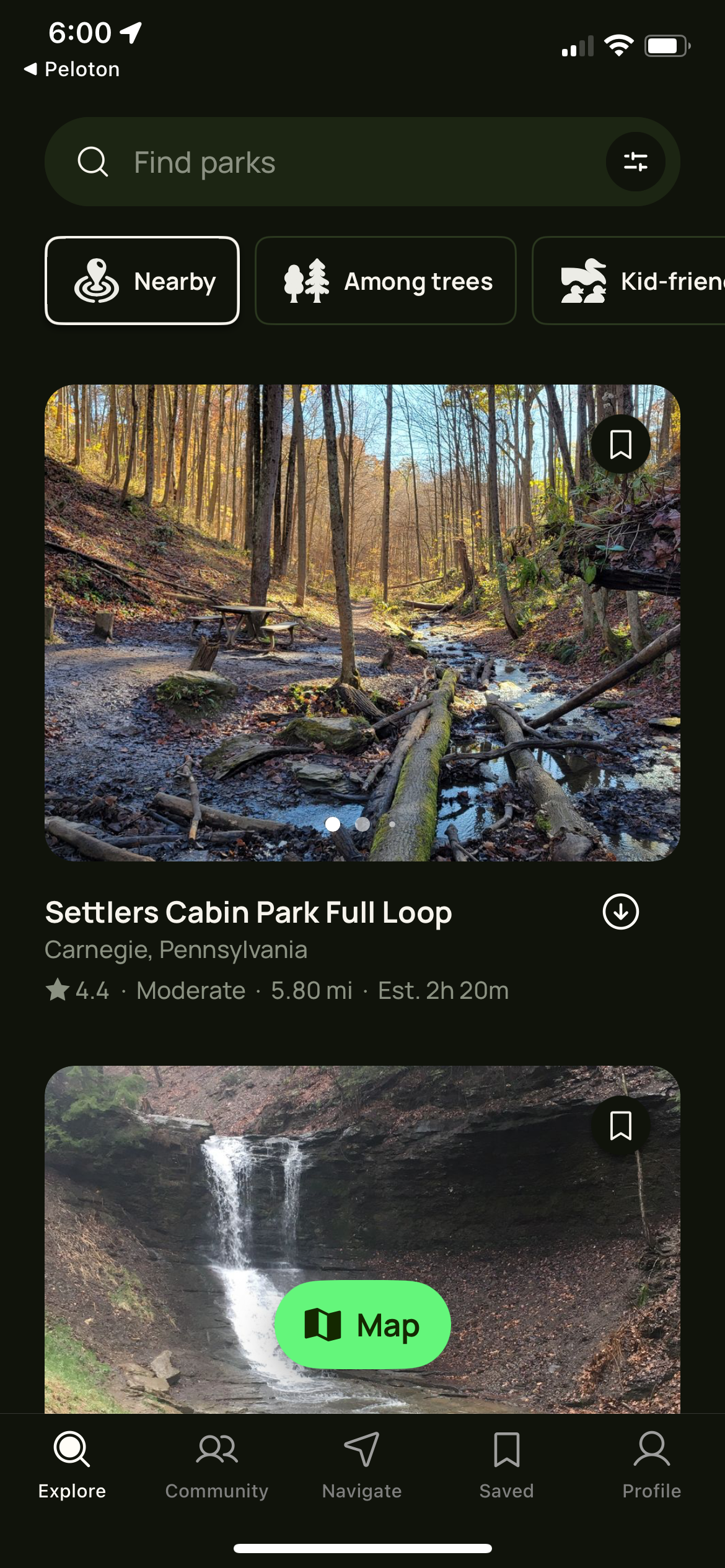Open Settlers Cabin Park Full Loop trail details

[x=248, y=911]
